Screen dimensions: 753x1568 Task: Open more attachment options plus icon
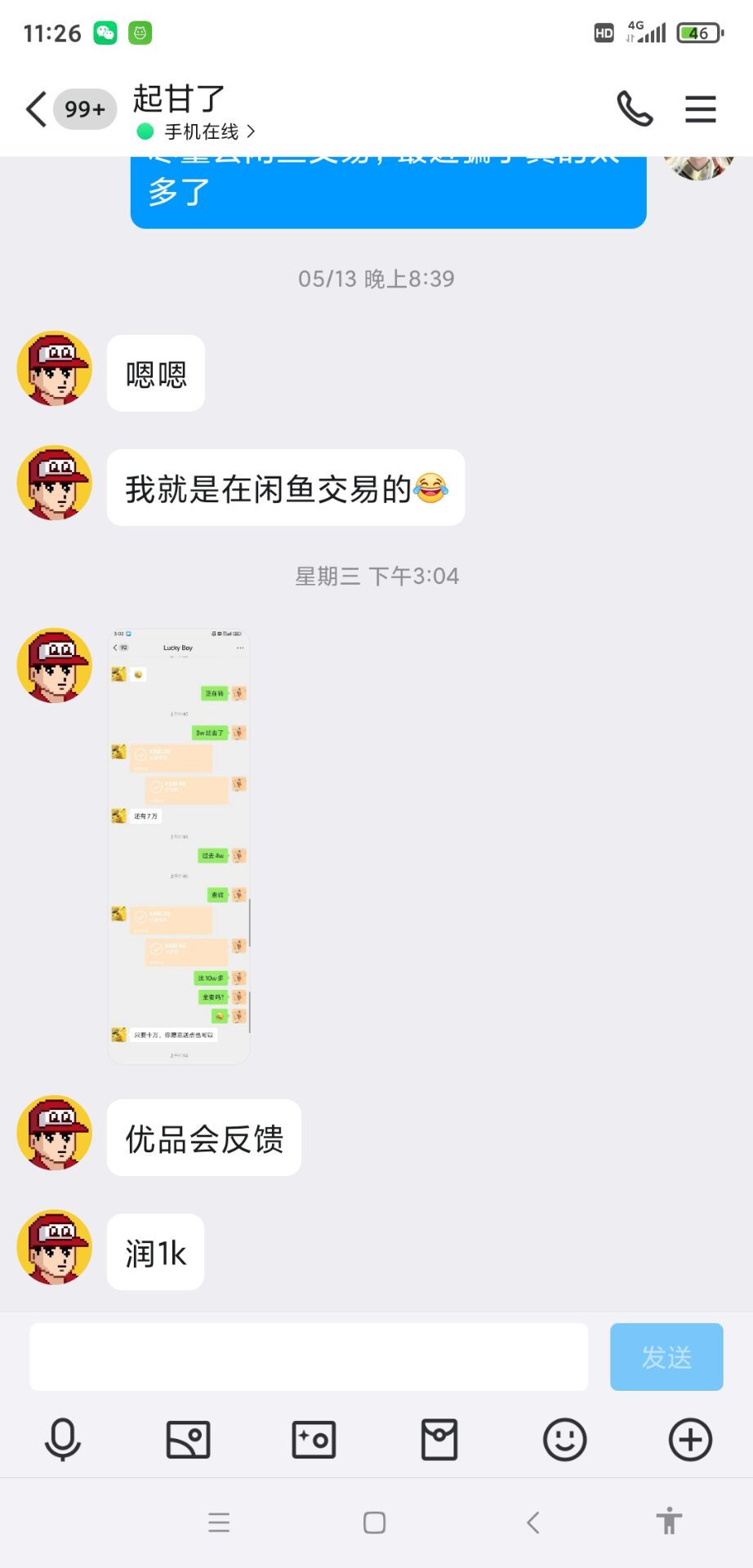(x=691, y=1439)
